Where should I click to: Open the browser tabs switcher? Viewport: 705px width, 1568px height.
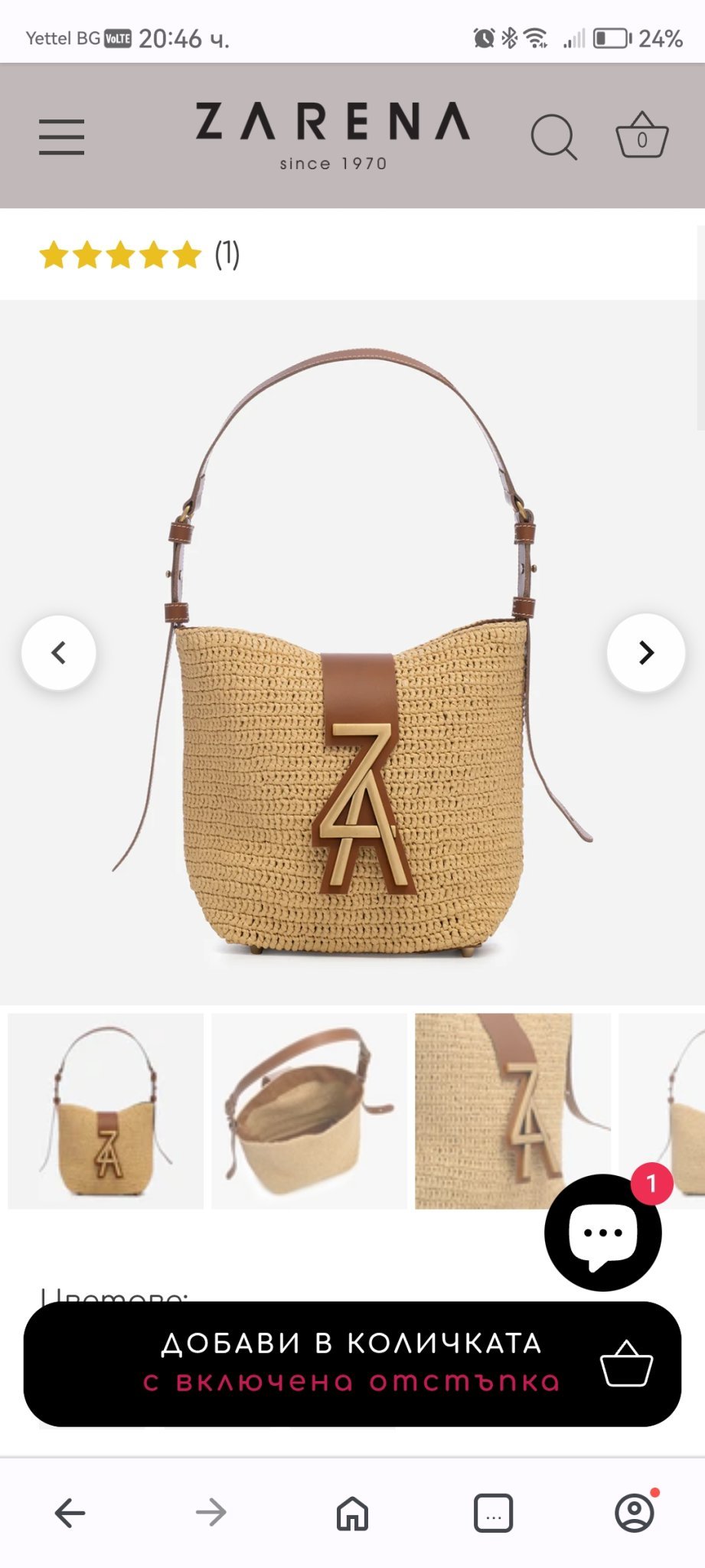493,1513
